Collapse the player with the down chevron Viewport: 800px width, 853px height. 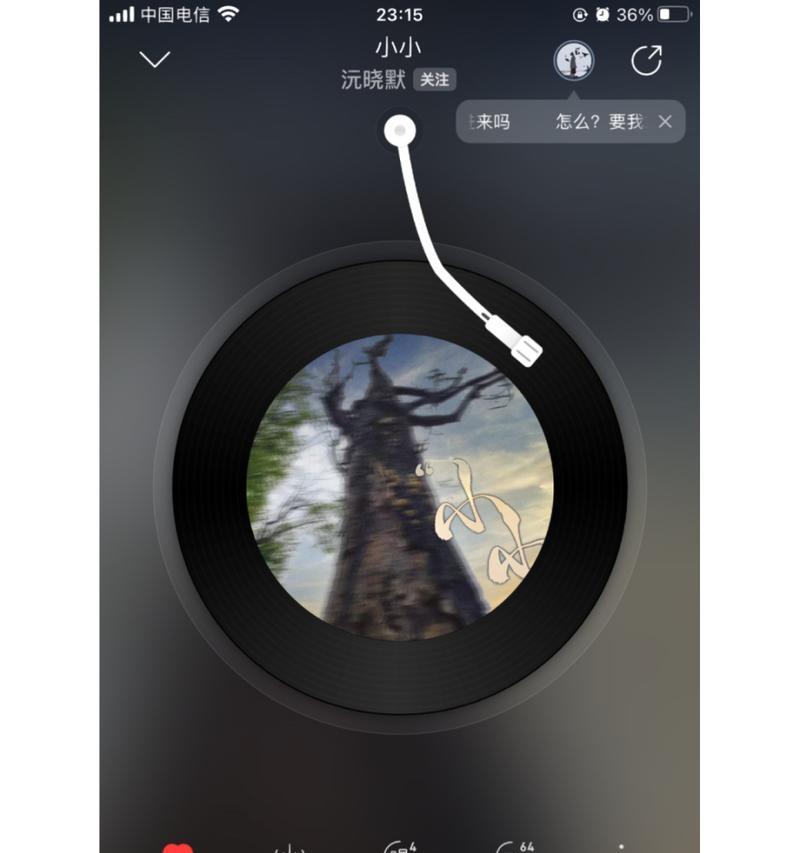pyautogui.click(x=155, y=59)
